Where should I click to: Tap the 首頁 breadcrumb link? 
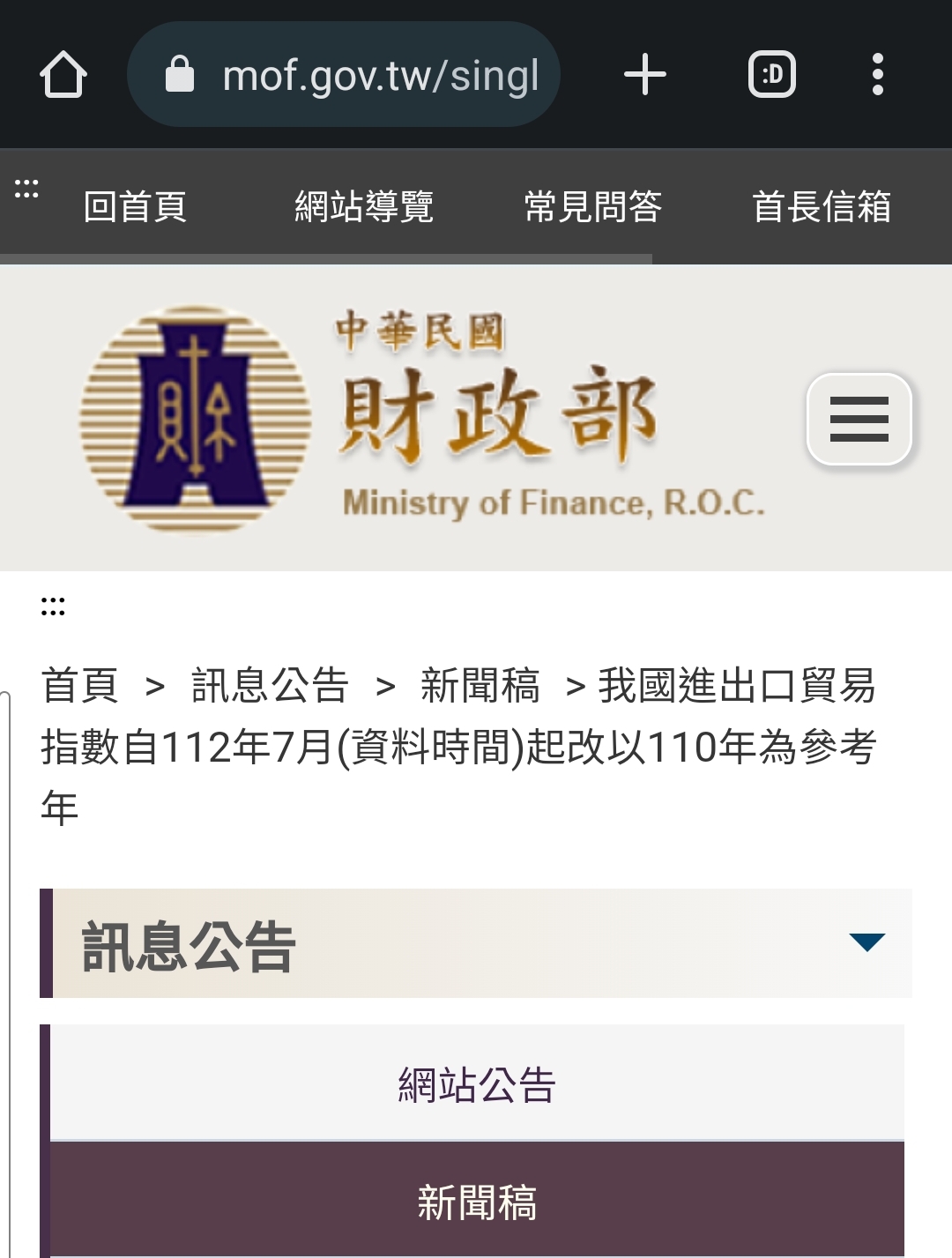[79, 686]
